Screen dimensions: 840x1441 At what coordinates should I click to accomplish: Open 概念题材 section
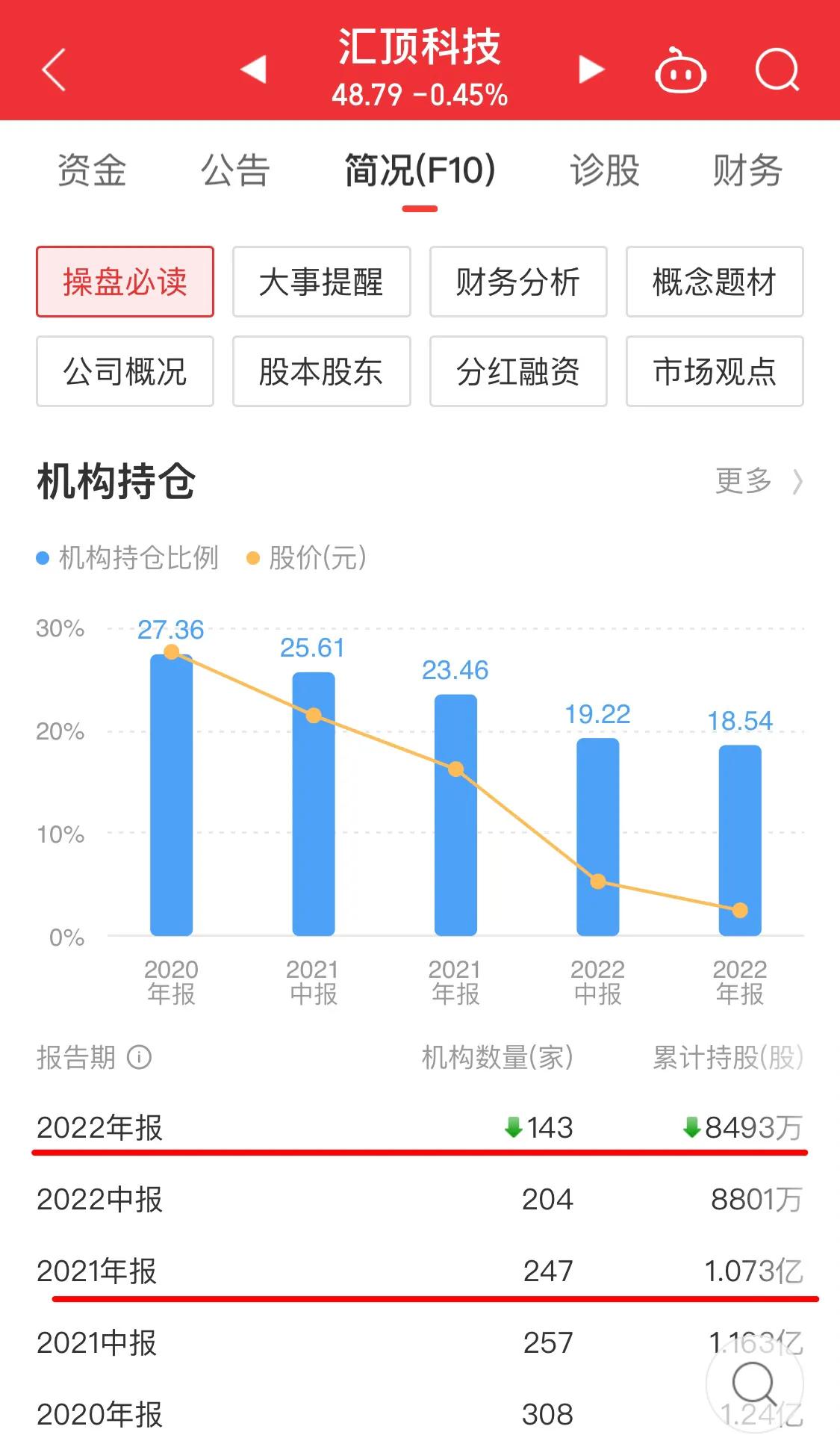715,283
